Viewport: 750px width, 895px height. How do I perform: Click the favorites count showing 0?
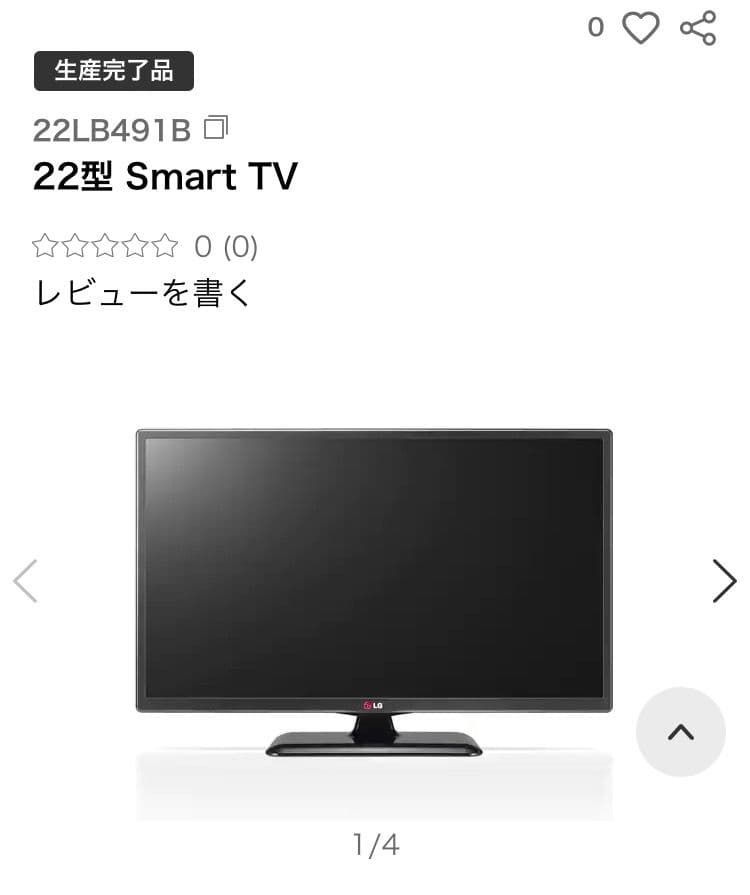(x=597, y=29)
